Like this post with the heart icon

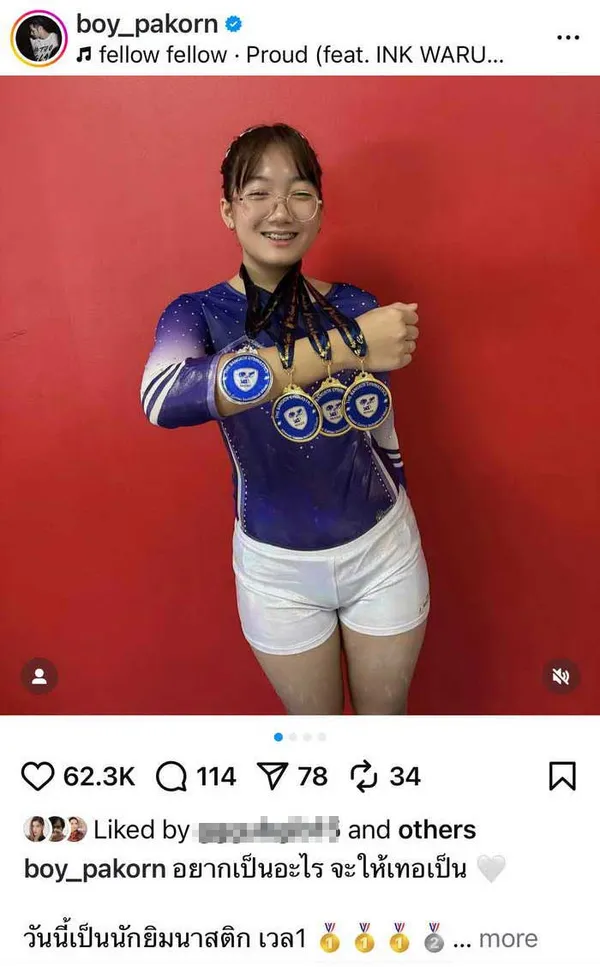[x=37, y=776]
